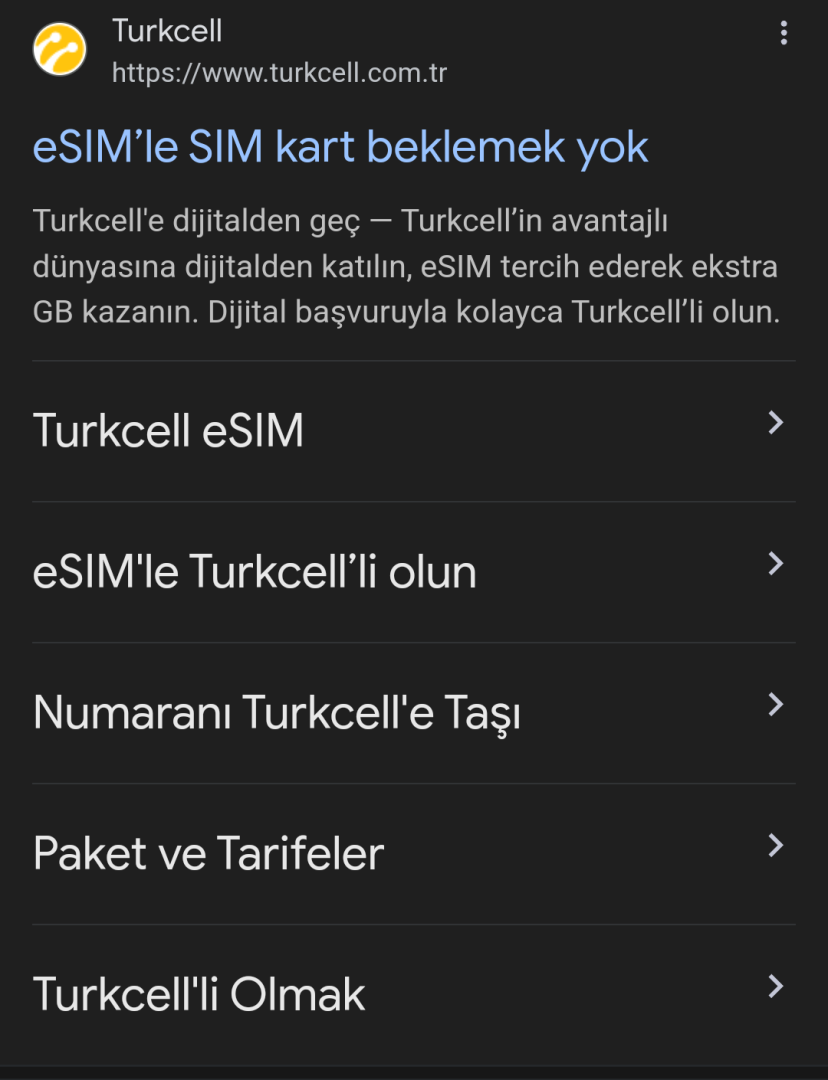Tap the Turkcell site header link
This screenshot has width=828, height=1080.
240,52
